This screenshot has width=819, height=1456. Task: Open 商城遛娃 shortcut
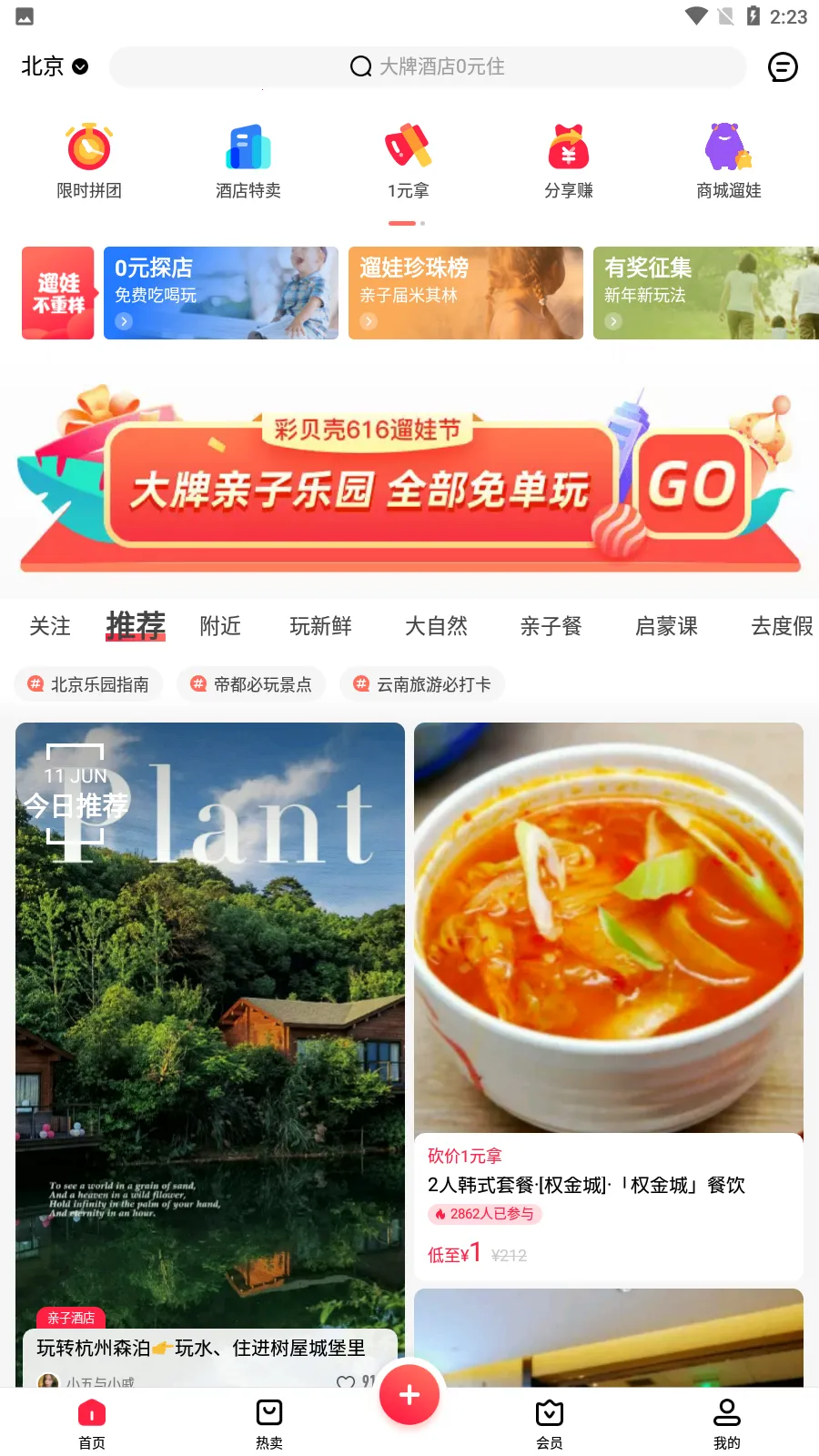click(728, 161)
